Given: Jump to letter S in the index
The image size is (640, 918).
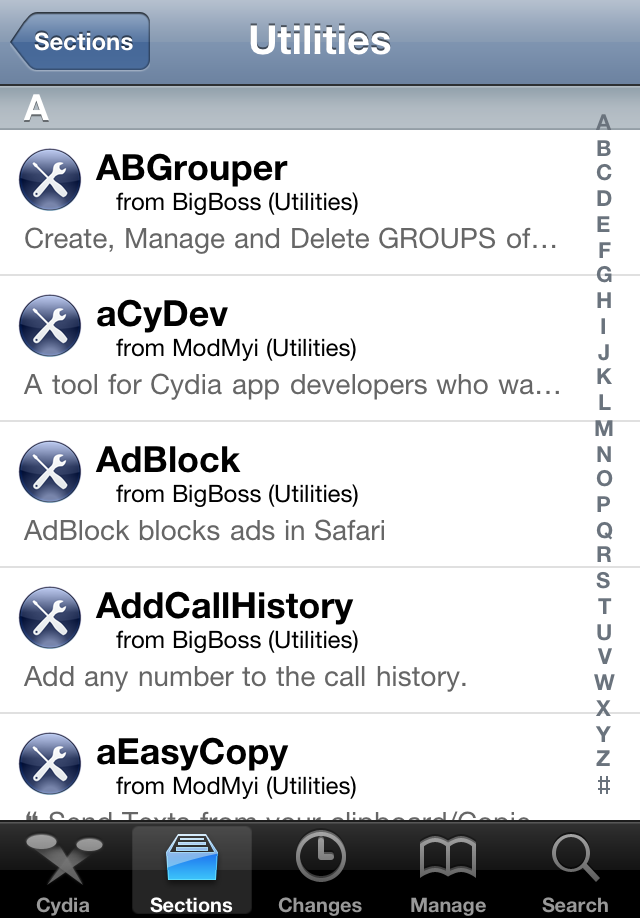Looking at the screenshot, I should [604, 581].
